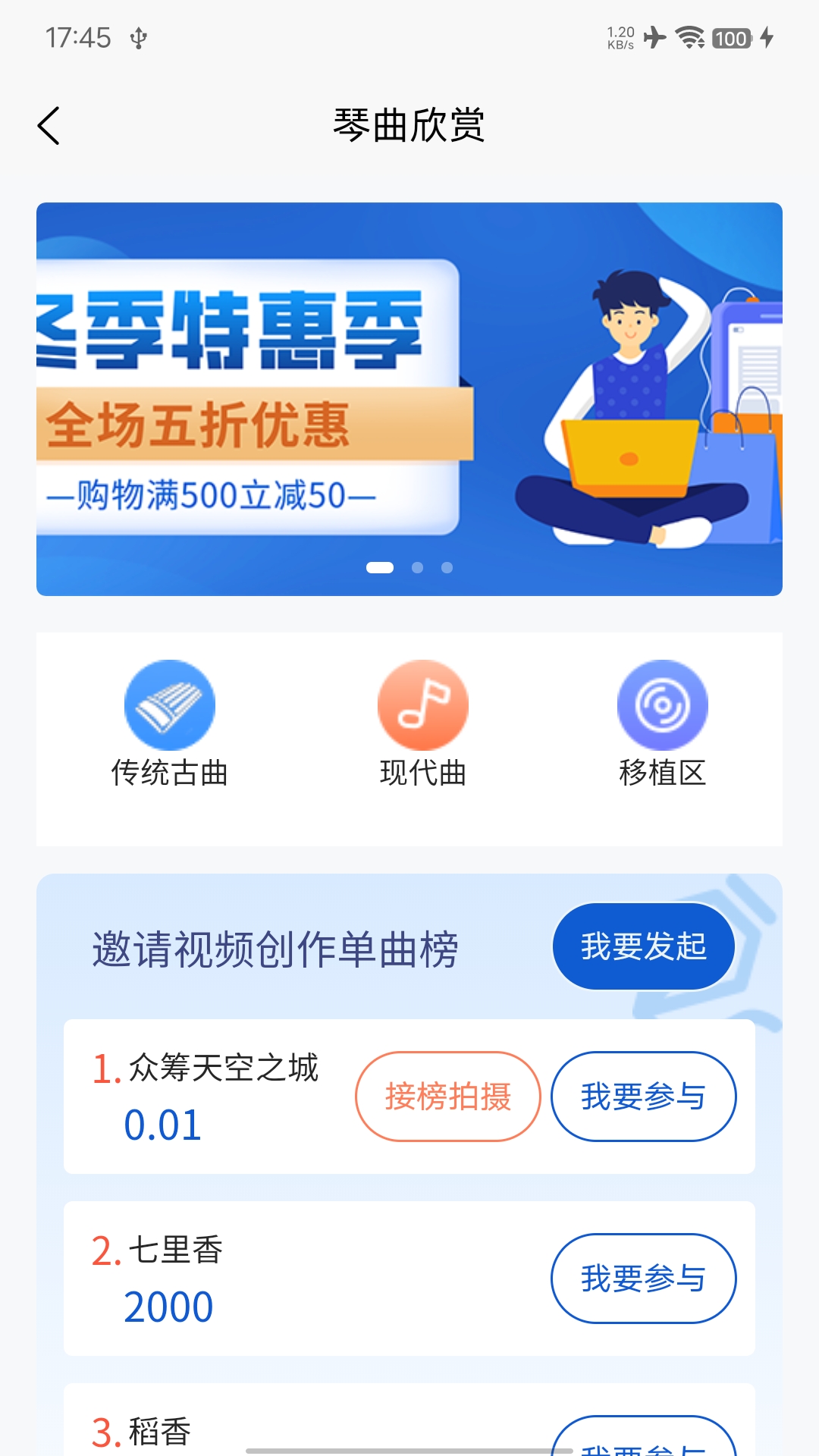Go back from 琴曲欣赏 page

pyautogui.click(x=49, y=125)
